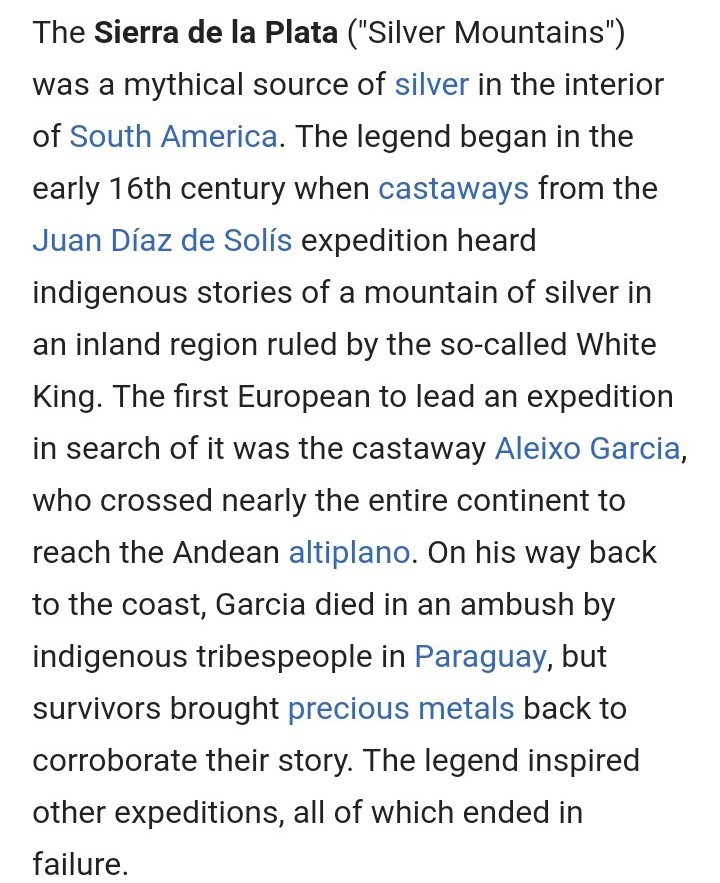Open the precious metals link

point(400,708)
